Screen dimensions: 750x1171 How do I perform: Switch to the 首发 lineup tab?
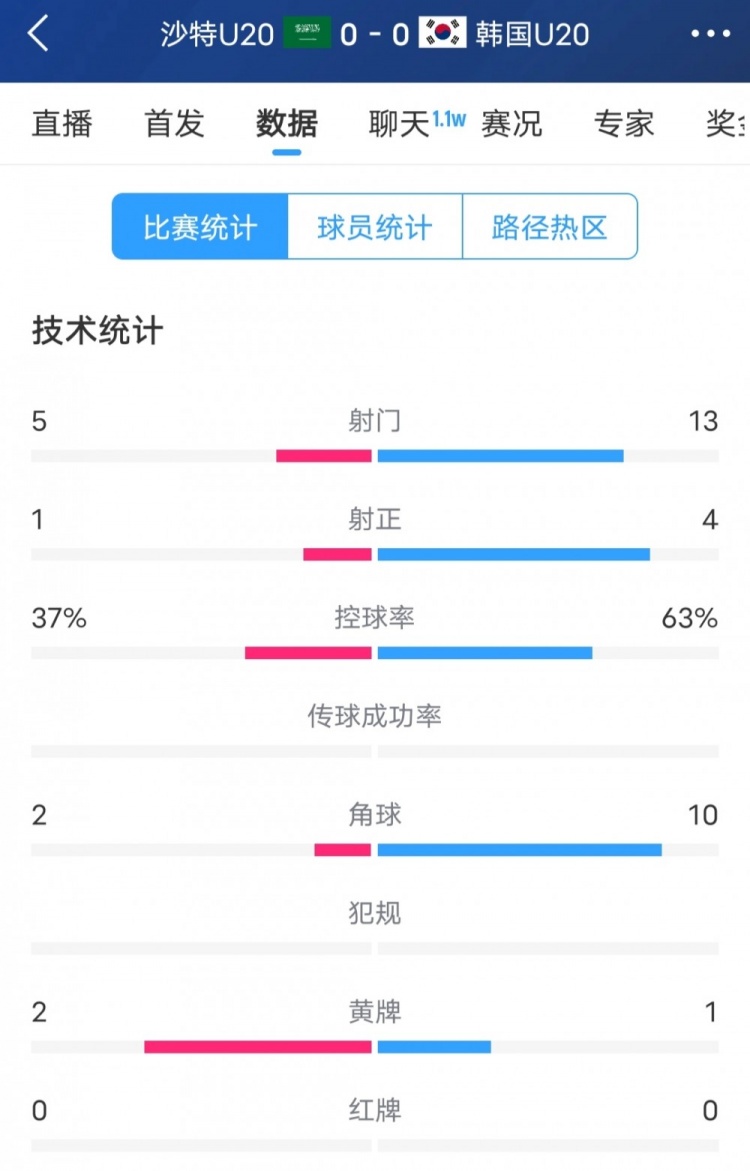[172, 123]
